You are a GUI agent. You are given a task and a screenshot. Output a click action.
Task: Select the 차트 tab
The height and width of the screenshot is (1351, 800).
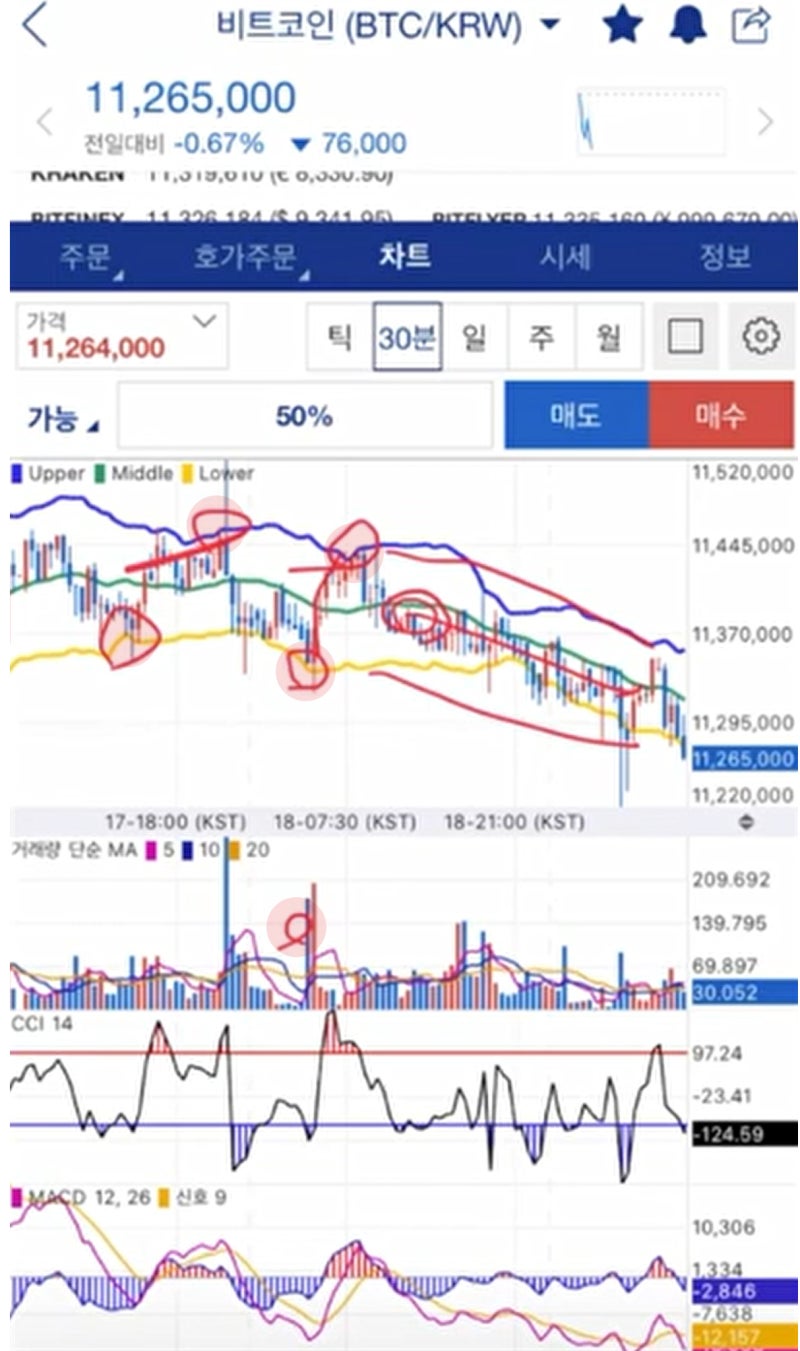pos(404,257)
